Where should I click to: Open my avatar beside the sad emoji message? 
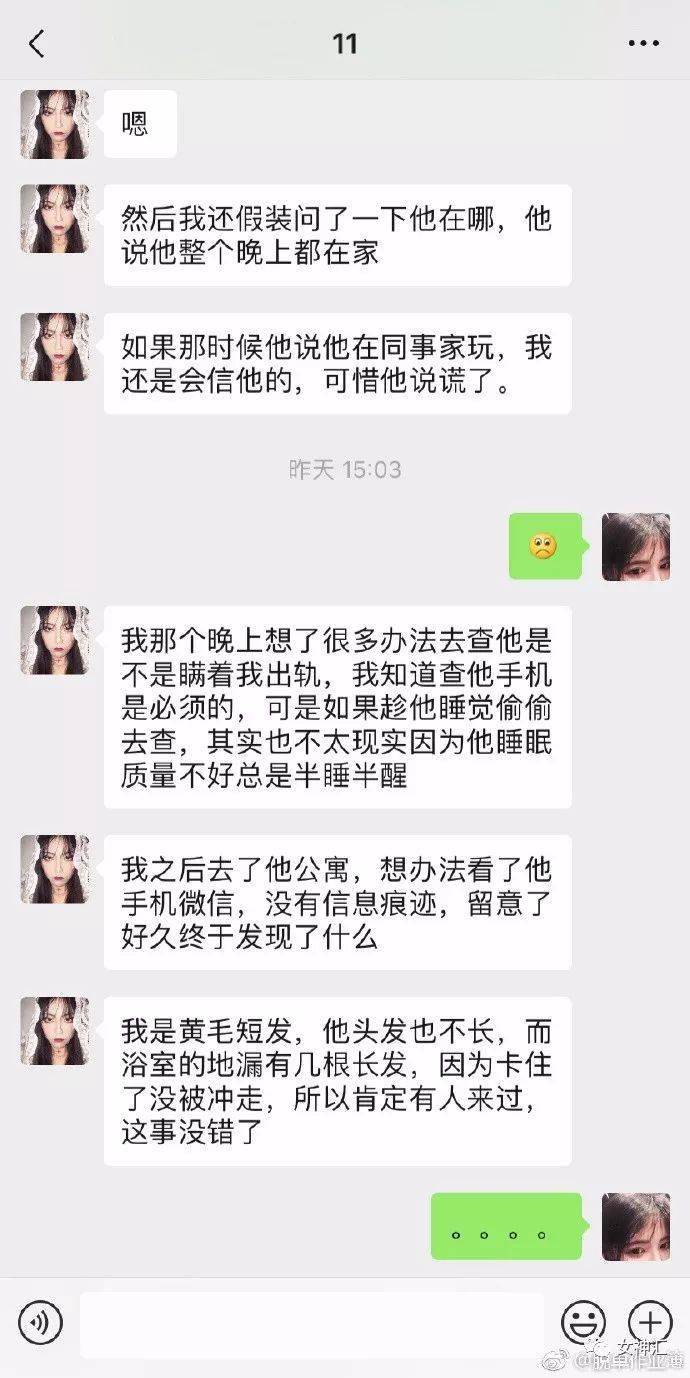(636, 547)
